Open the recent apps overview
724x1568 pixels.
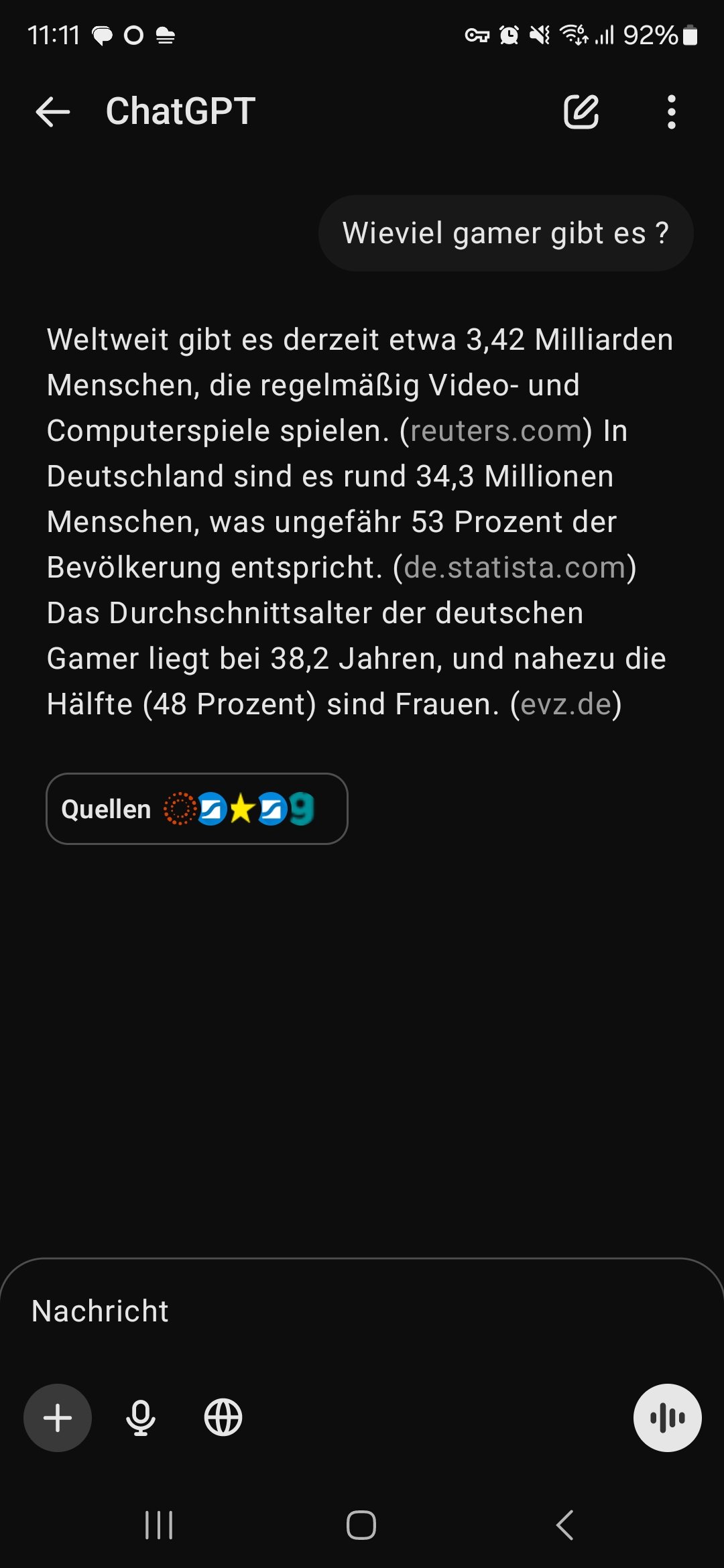pyautogui.click(x=159, y=1525)
